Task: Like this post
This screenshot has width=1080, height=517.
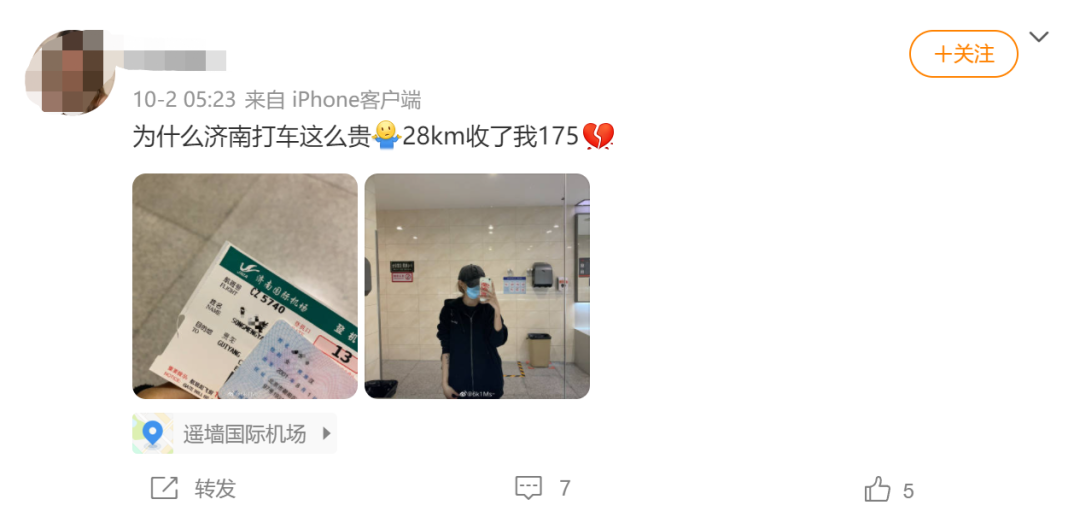Action: (888, 490)
